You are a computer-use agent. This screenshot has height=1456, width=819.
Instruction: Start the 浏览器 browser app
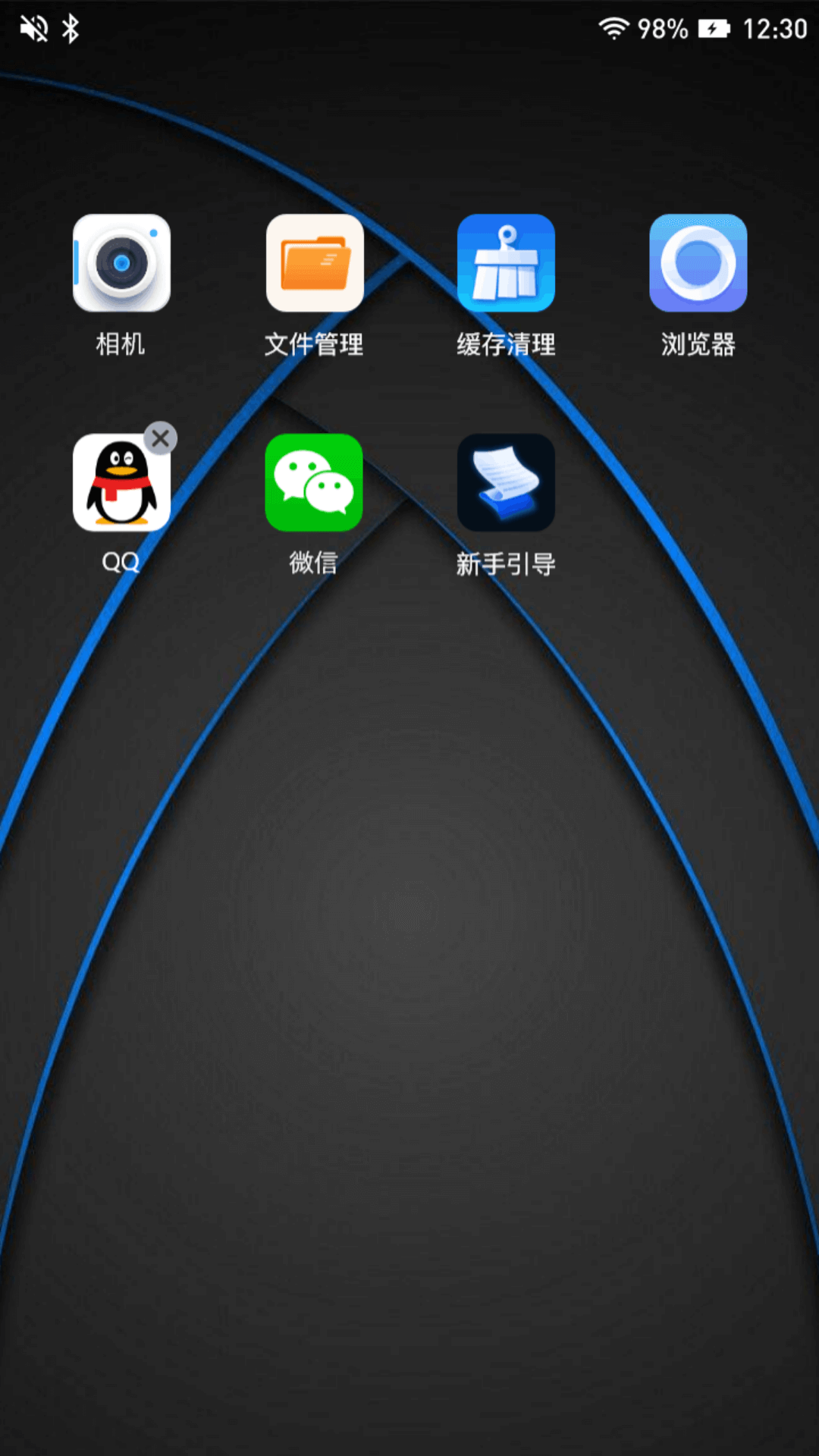tap(698, 263)
